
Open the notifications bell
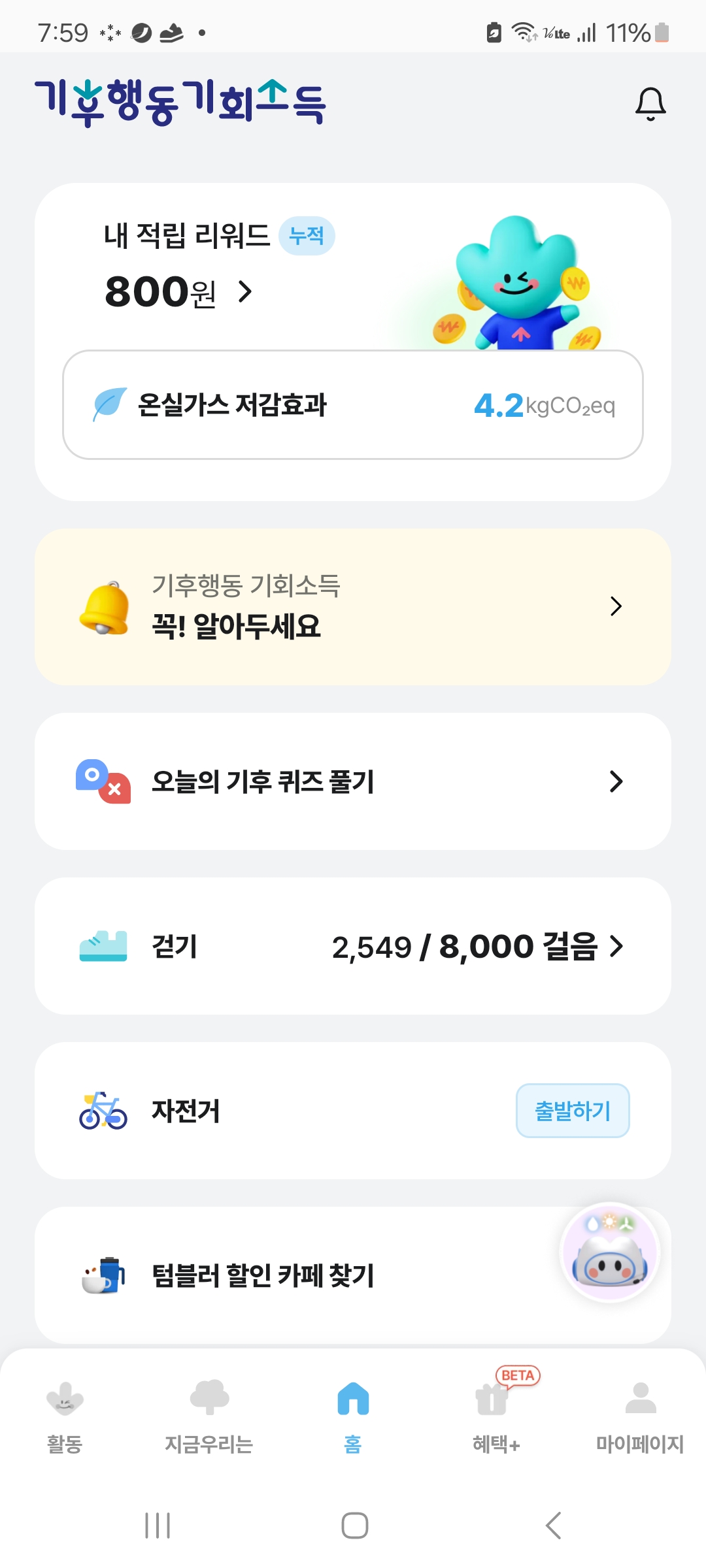pos(650,104)
